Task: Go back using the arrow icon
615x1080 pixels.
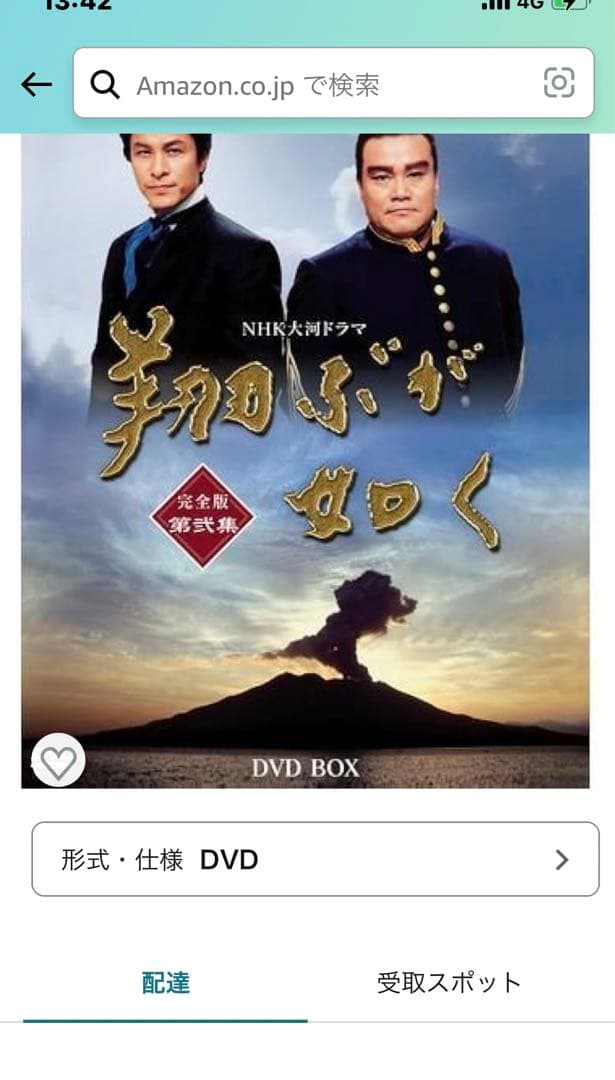Action: (36, 85)
